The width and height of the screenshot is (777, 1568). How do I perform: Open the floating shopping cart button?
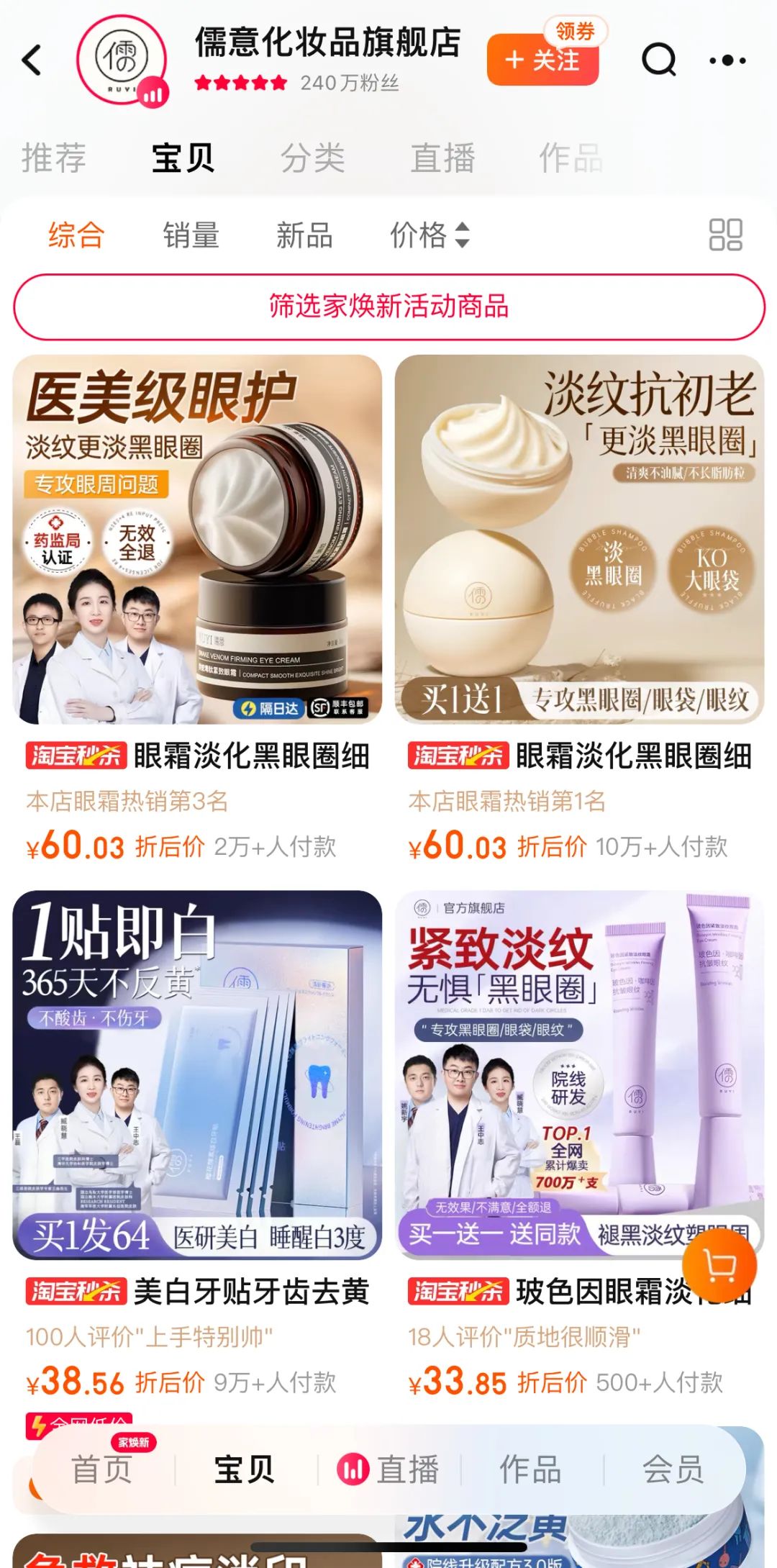pos(719,1265)
